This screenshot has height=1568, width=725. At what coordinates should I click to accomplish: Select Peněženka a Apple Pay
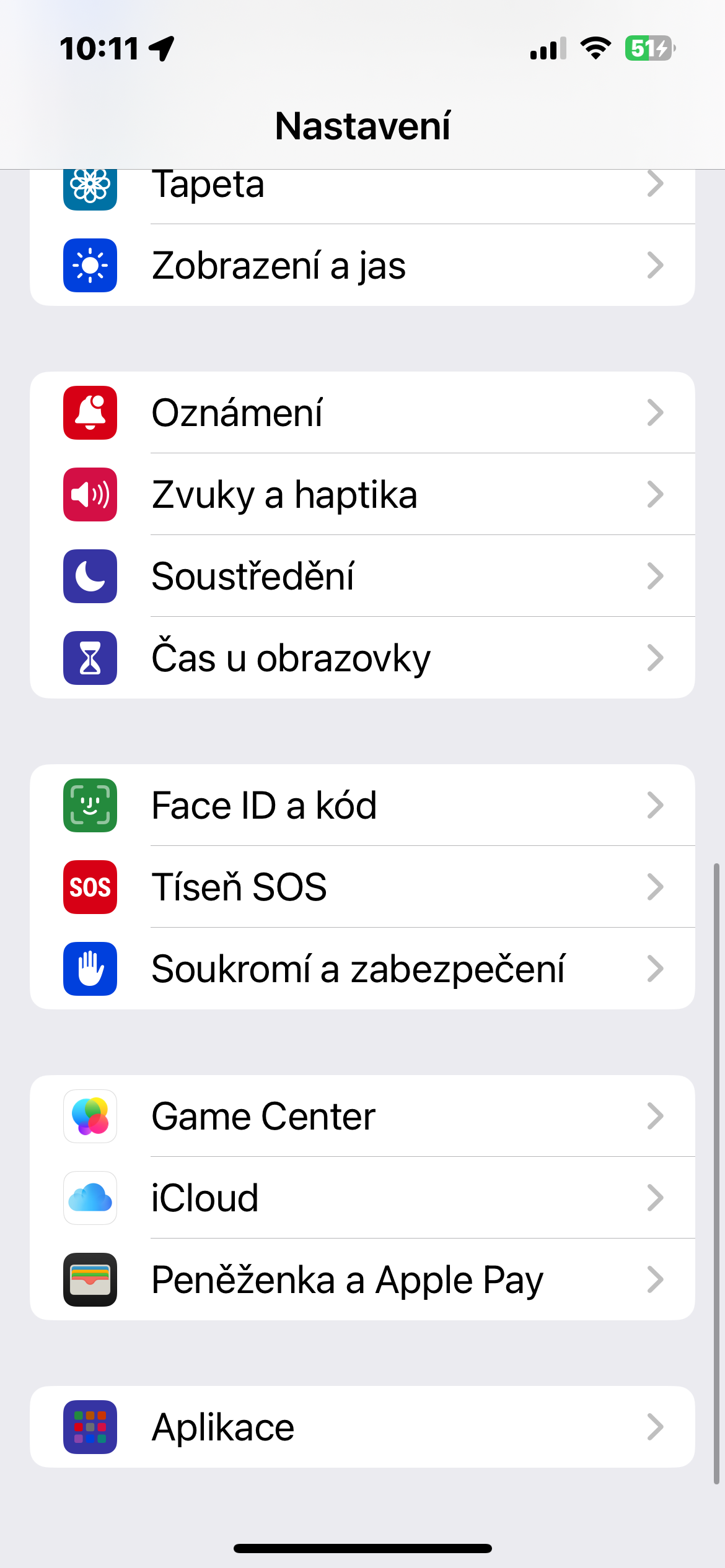point(362,1279)
